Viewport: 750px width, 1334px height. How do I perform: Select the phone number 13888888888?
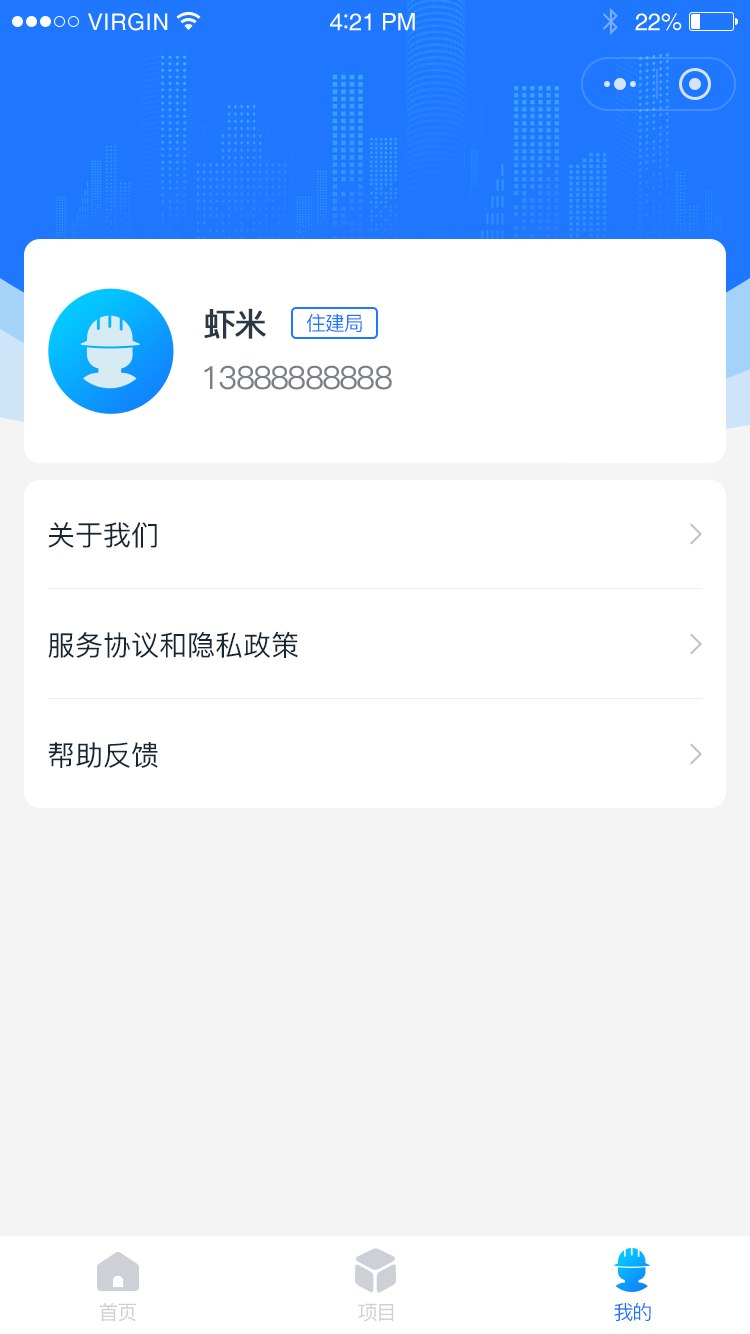click(298, 378)
